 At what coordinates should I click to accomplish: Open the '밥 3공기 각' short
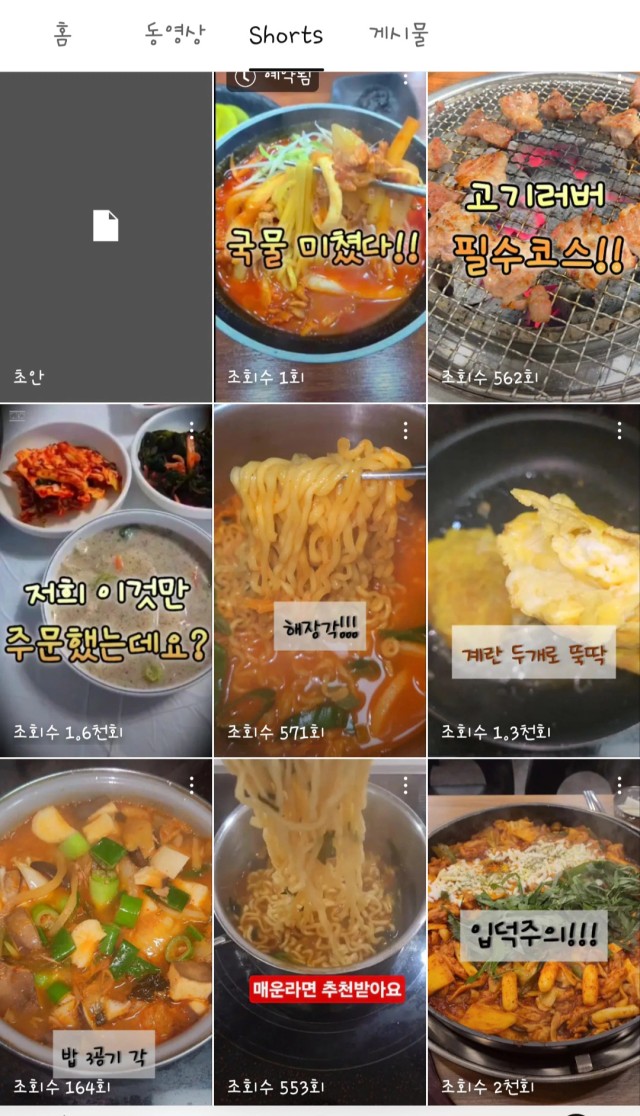pyautogui.click(x=106, y=932)
